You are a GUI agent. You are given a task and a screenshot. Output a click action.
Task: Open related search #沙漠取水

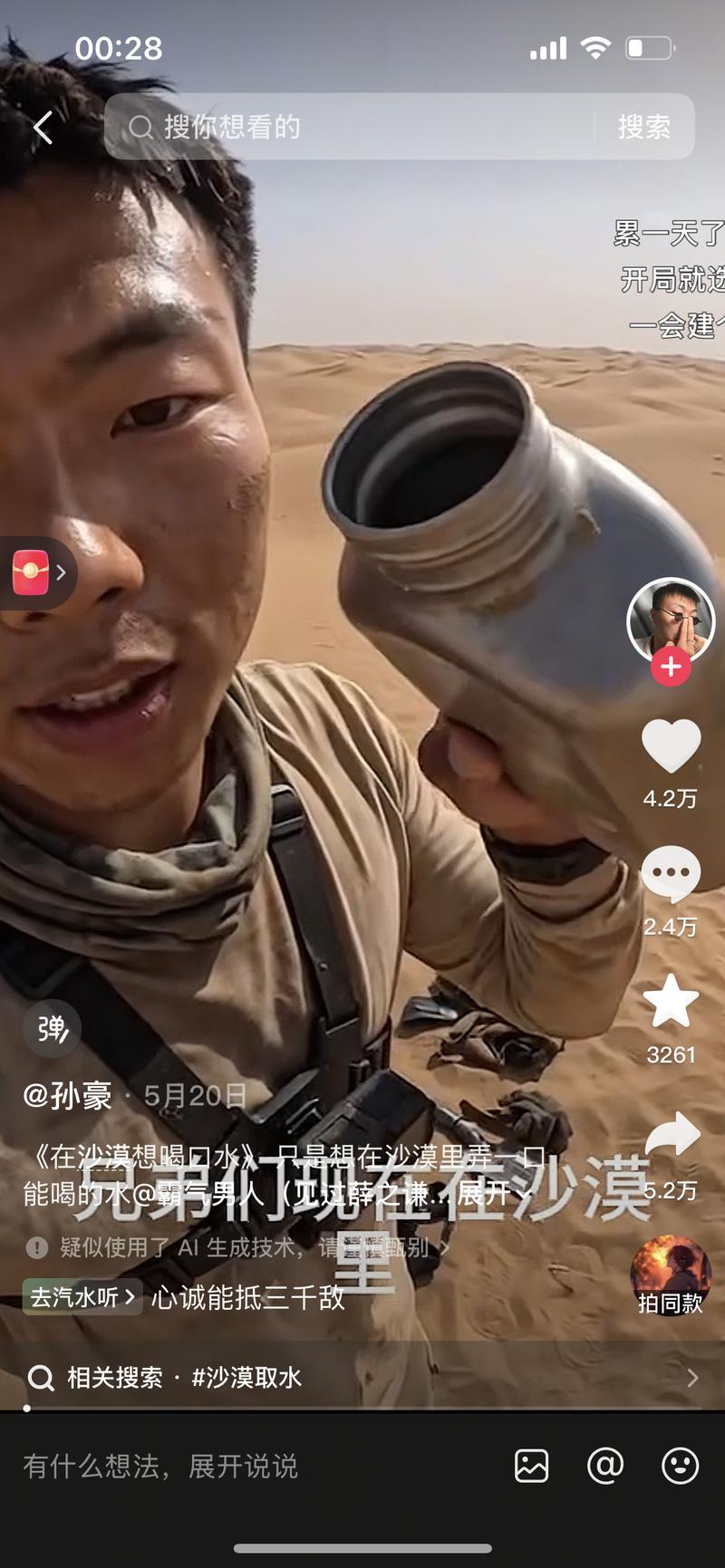click(362, 1378)
